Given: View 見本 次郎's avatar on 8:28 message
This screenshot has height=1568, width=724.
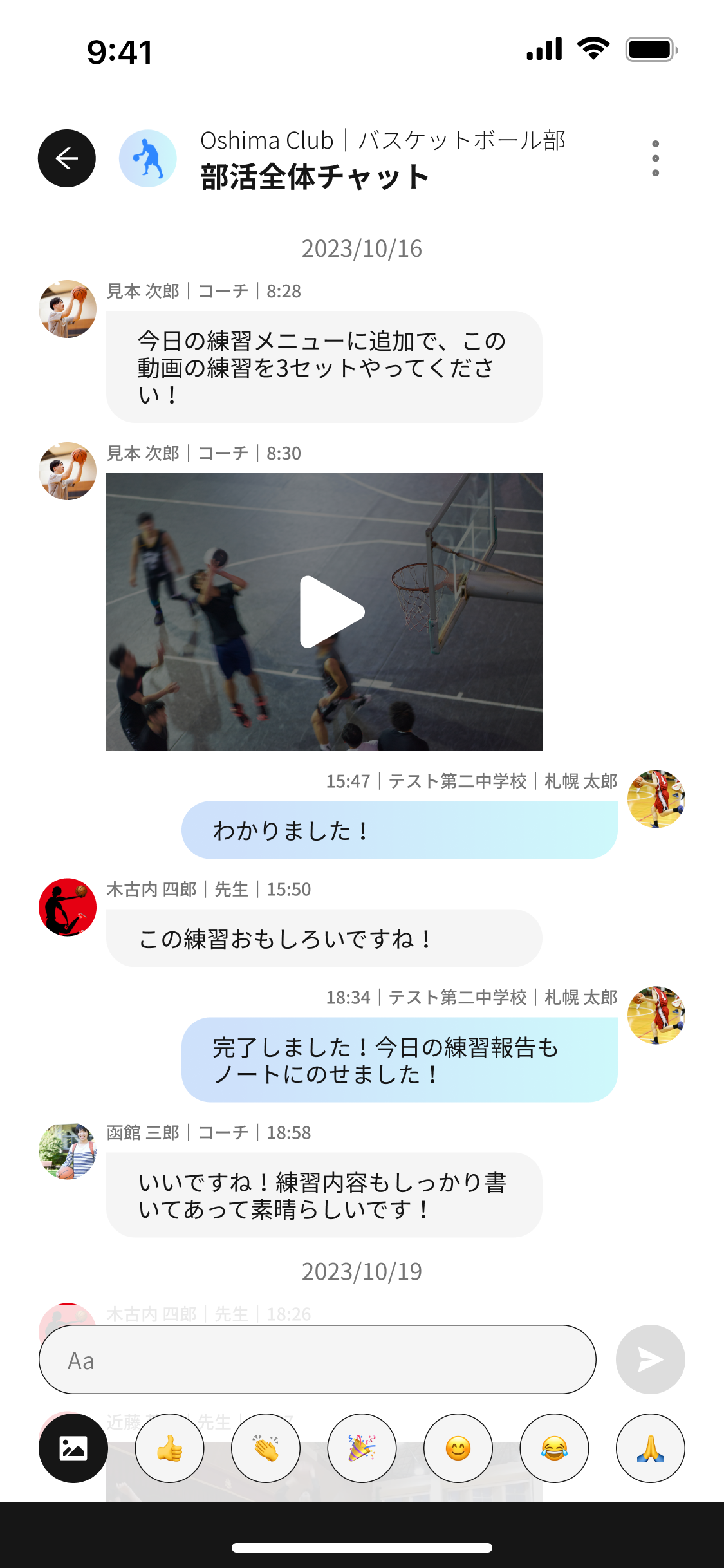Looking at the screenshot, I should (x=68, y=309).
